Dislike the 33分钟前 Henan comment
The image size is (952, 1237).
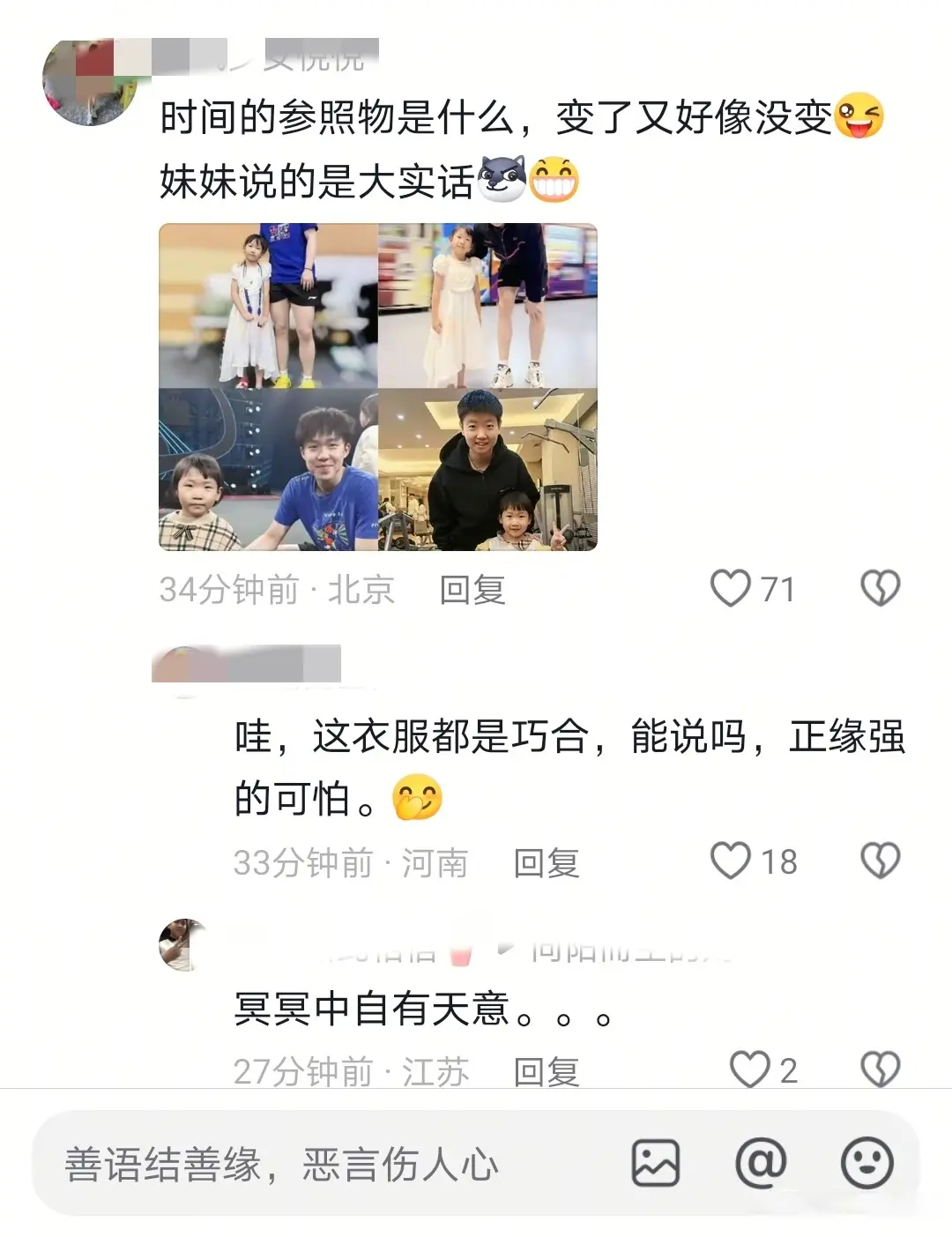click(x=880, y=861)
